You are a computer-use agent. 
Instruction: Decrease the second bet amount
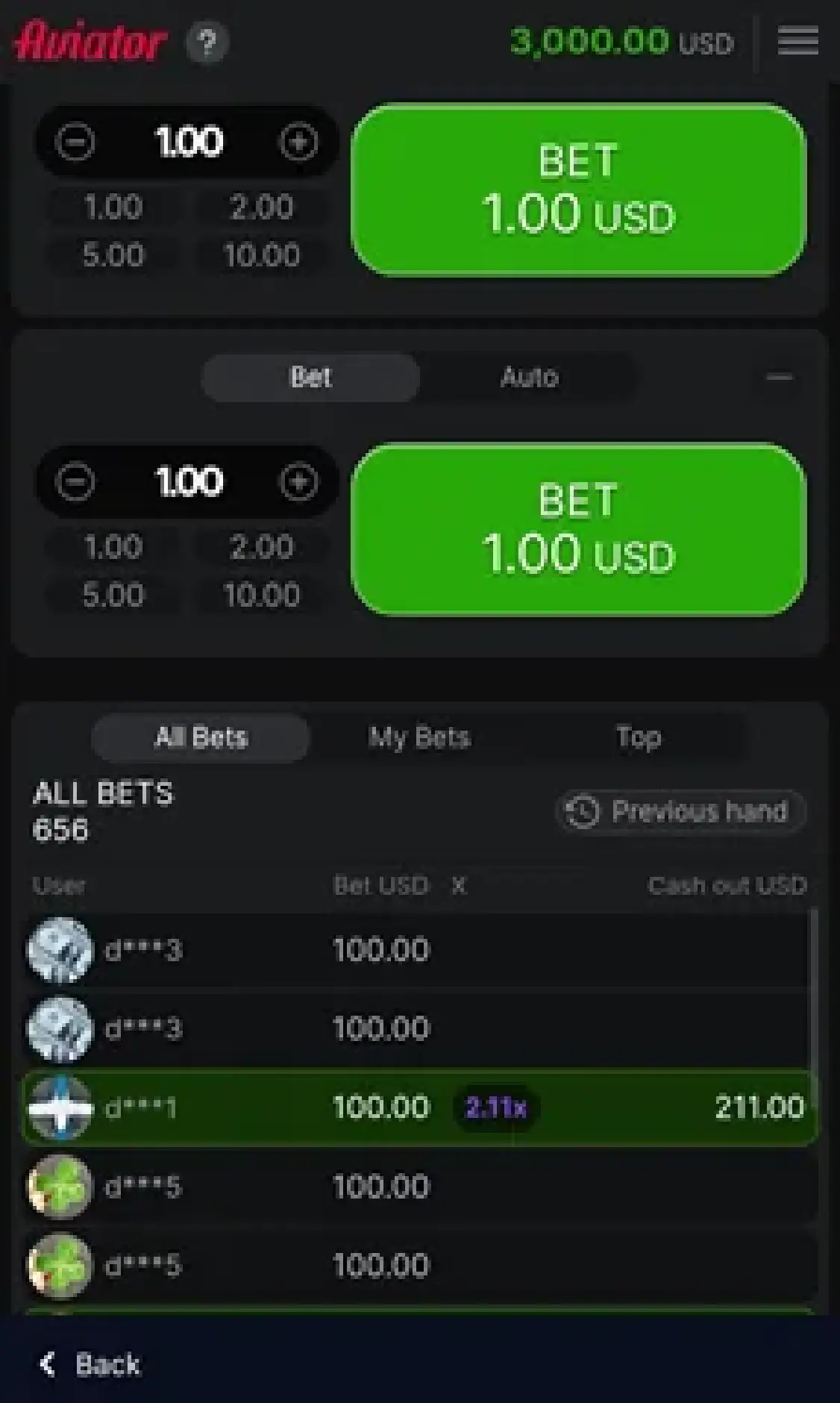pos(75,481)
